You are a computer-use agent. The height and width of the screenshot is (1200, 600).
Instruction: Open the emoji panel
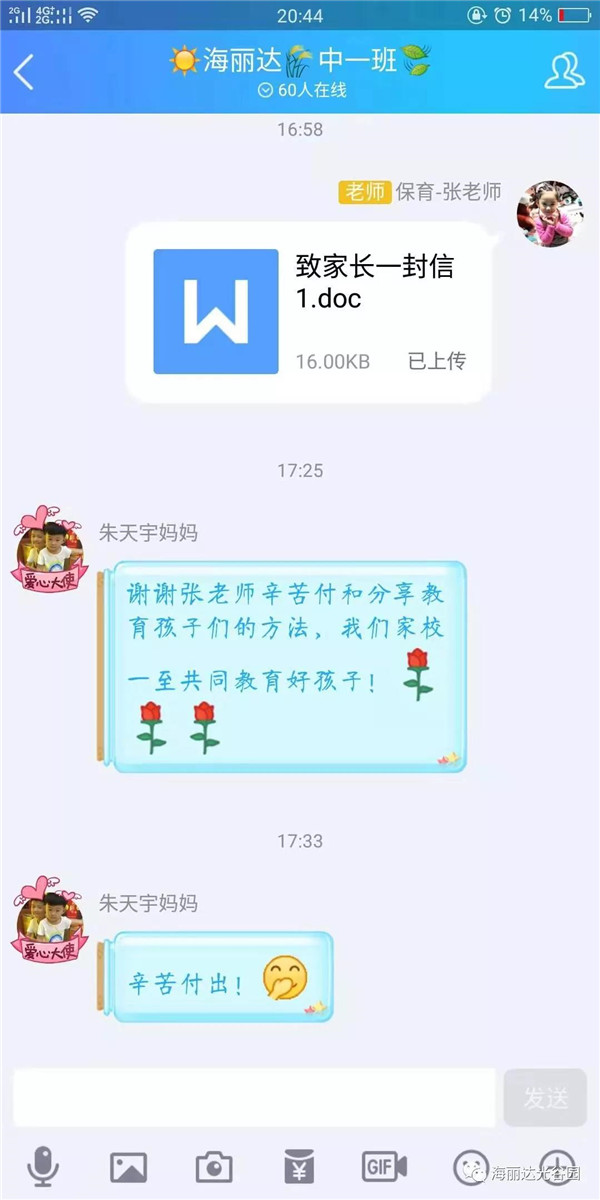470,1166
